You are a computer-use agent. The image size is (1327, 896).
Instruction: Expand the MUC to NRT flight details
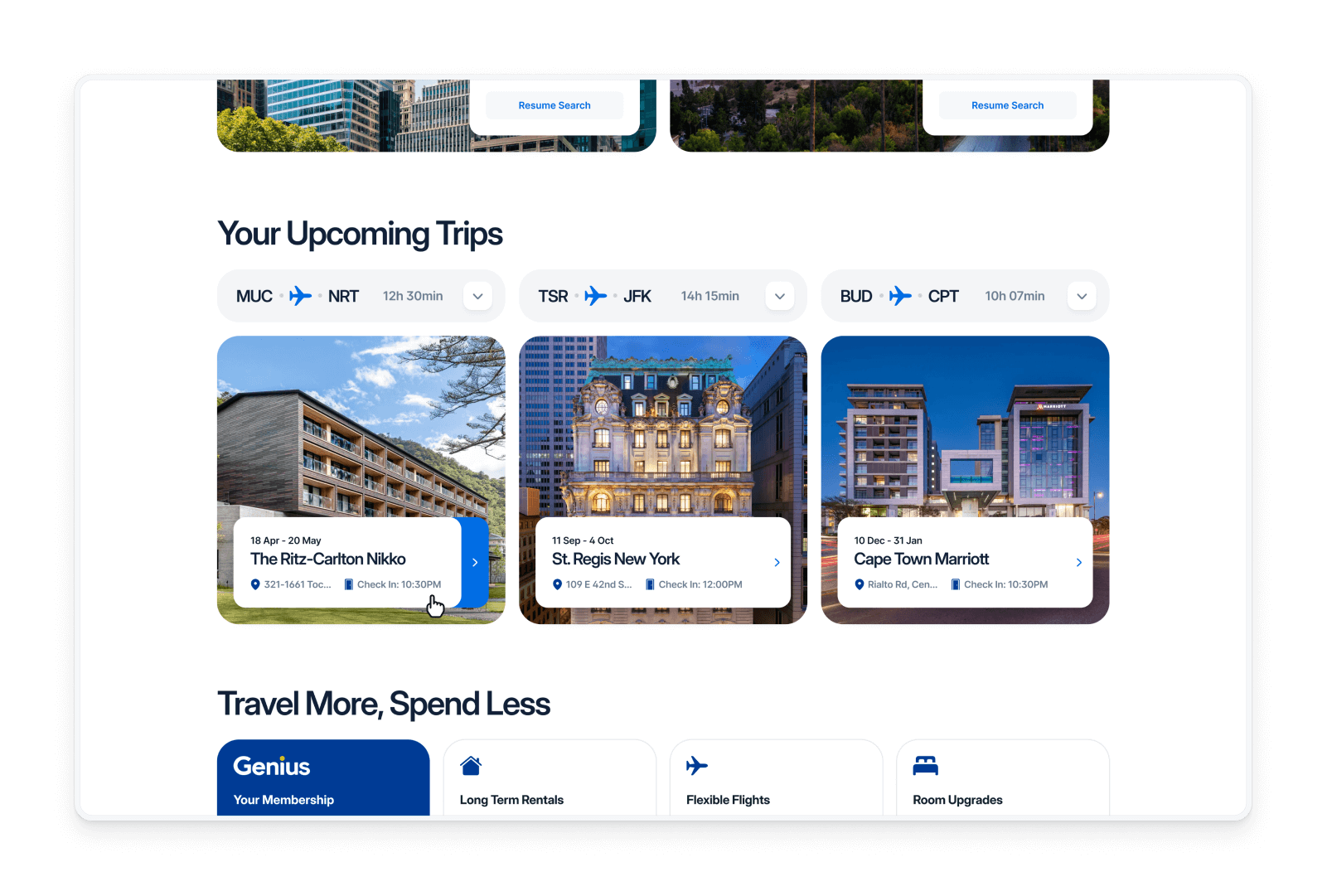pos(477,296)
